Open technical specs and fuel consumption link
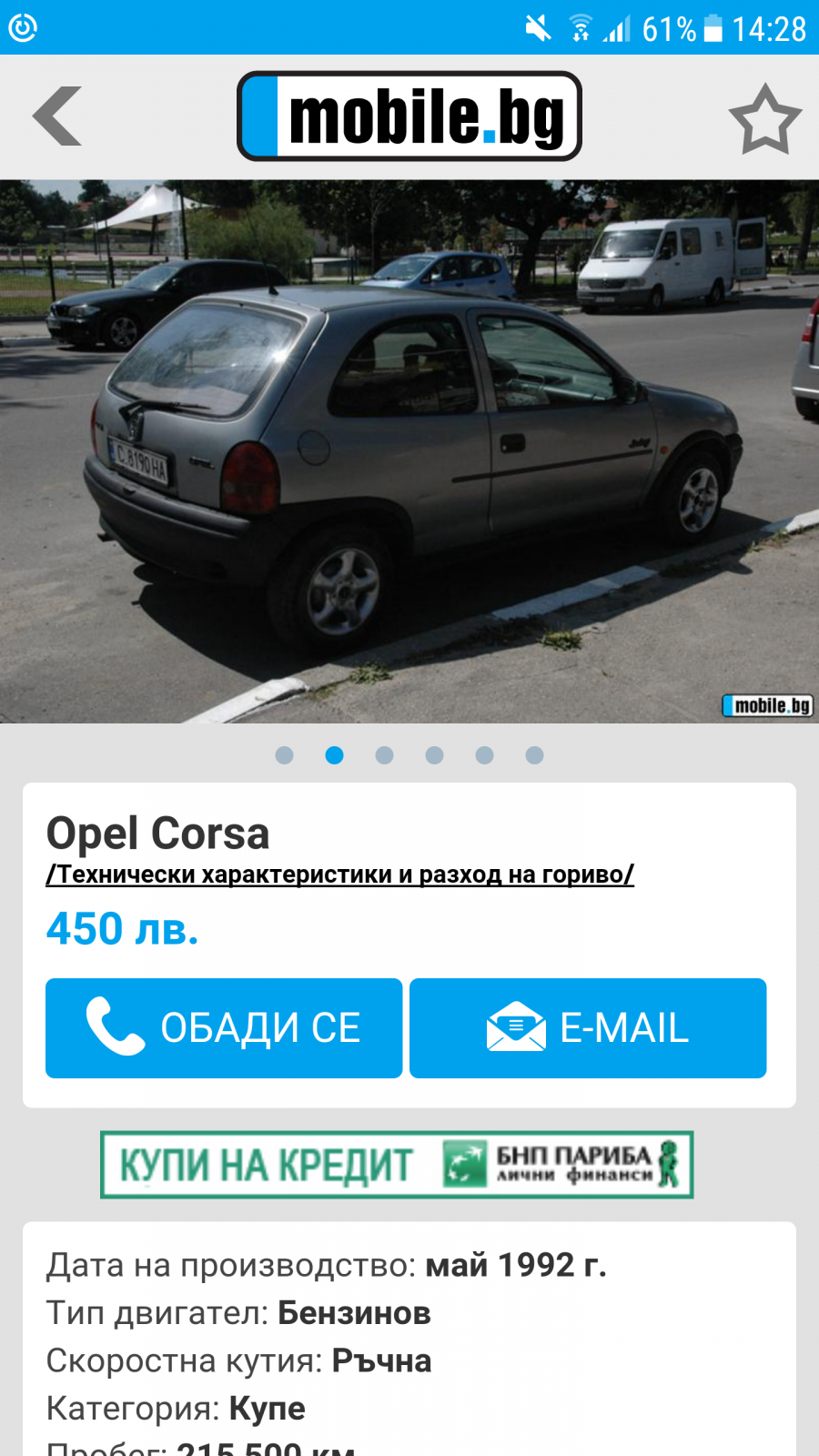Image resolution: width=819 pixels, height=1456 pixels. tap(339, 875)
